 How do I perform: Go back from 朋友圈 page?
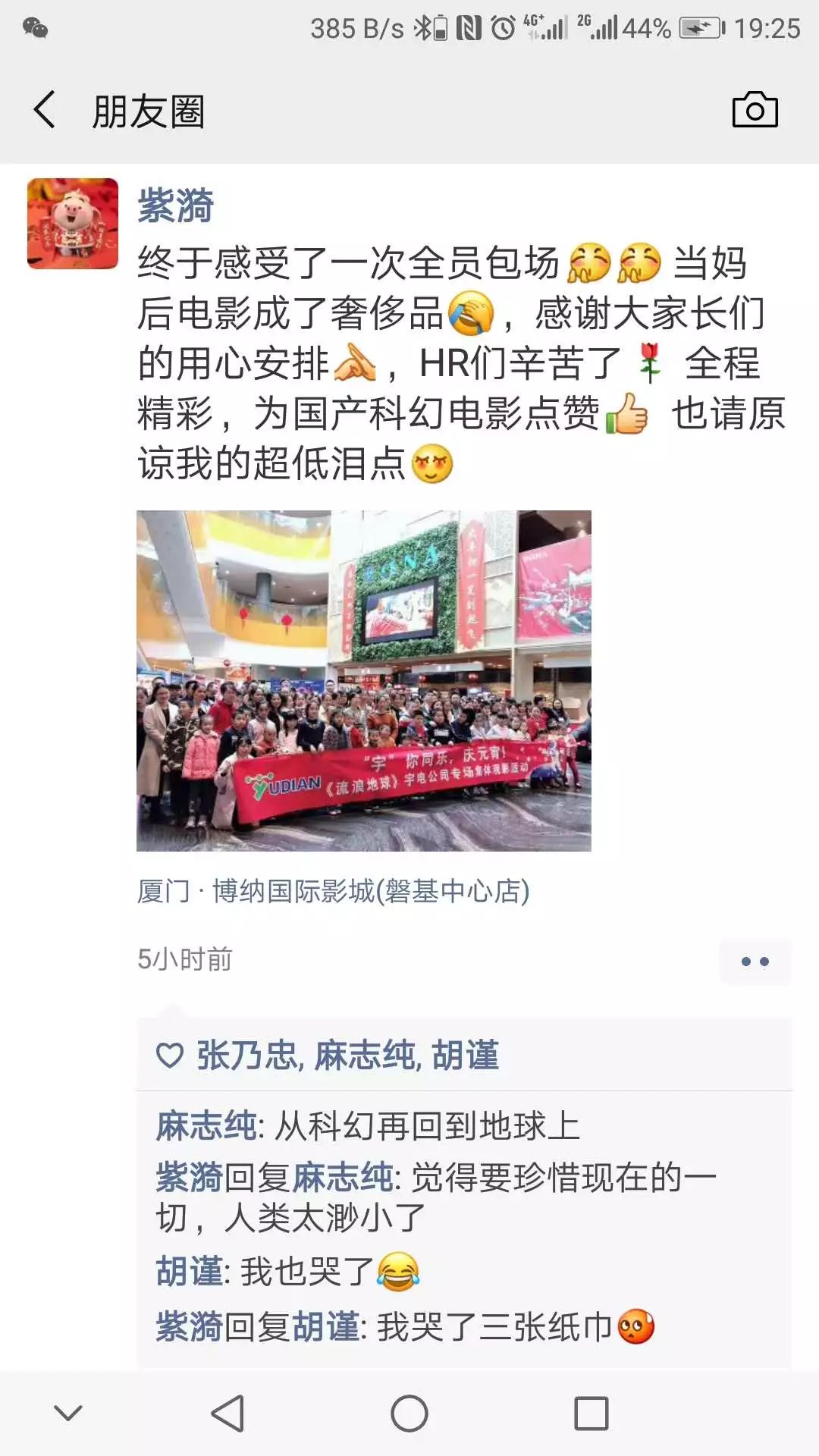click(44, 111)
